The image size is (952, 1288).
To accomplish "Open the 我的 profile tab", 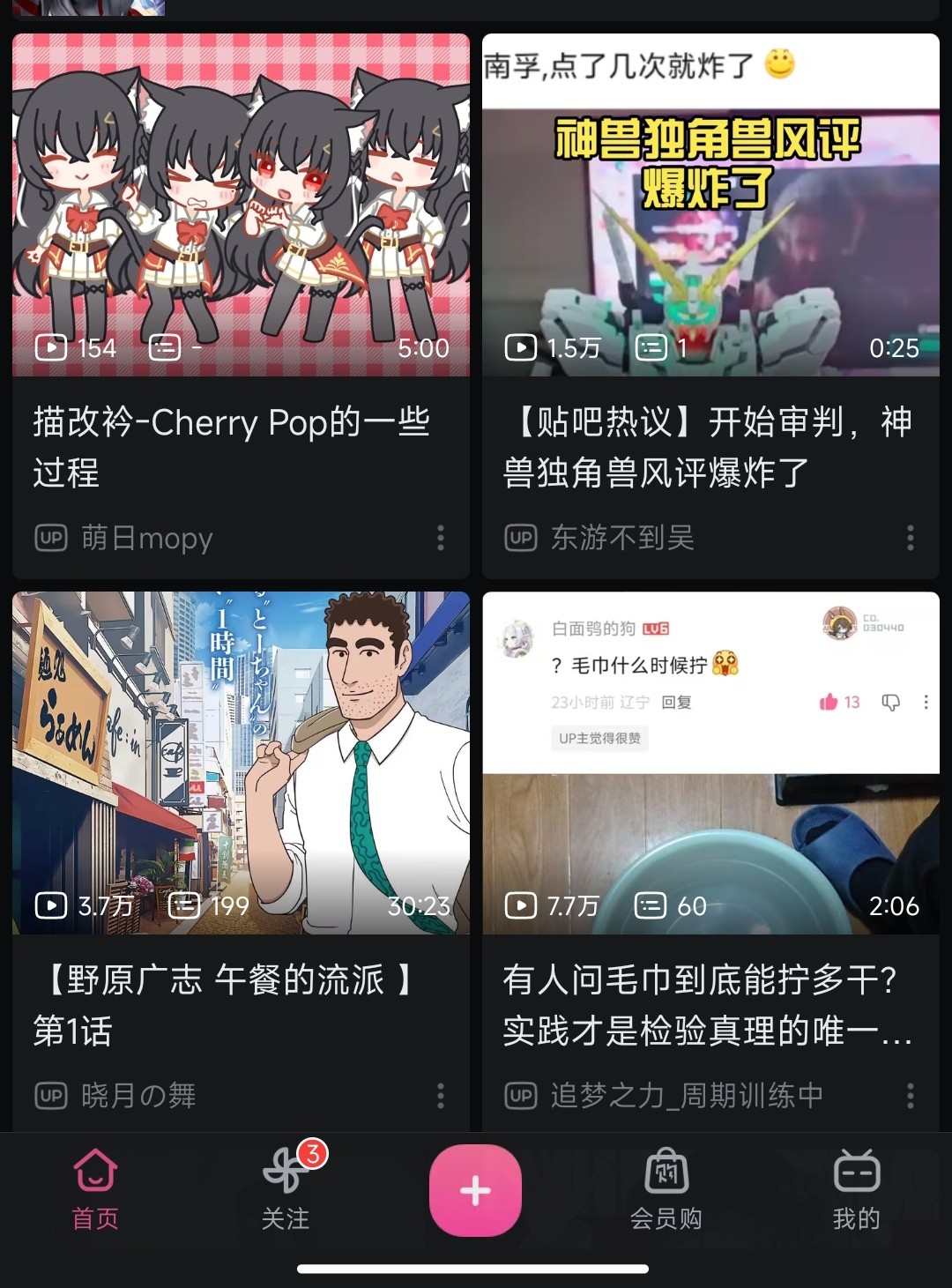I will [x=856, y=1190].
